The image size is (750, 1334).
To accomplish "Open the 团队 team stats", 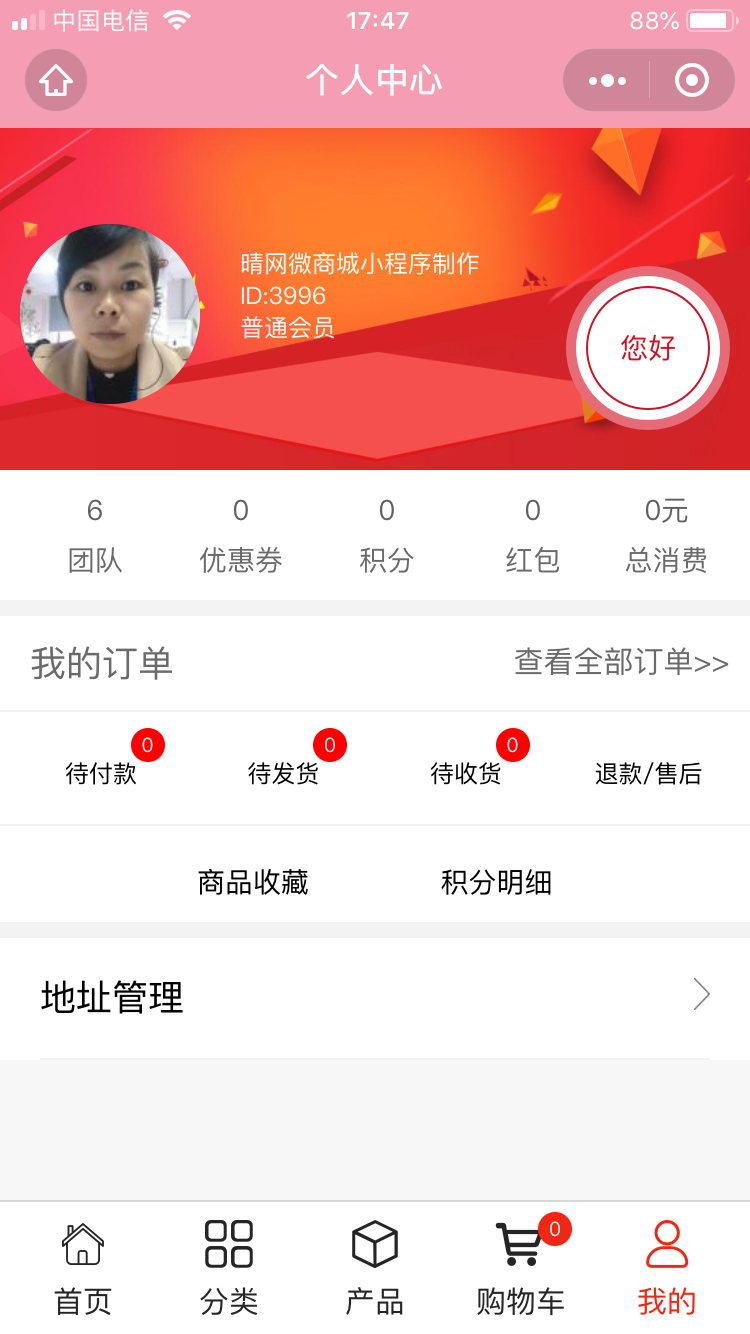I will (95, 536).
